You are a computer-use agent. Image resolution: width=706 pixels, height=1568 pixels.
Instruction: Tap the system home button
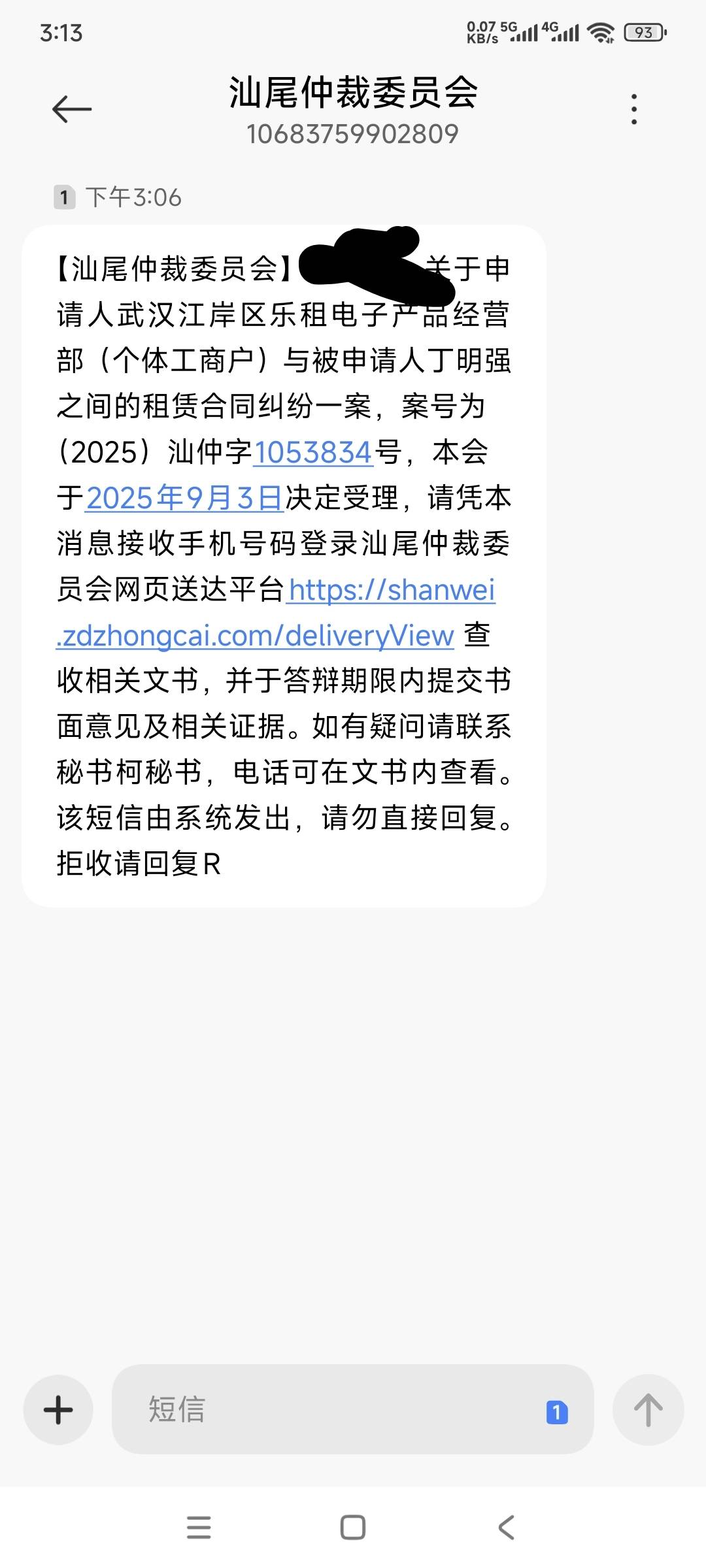tap(353, 1527)
